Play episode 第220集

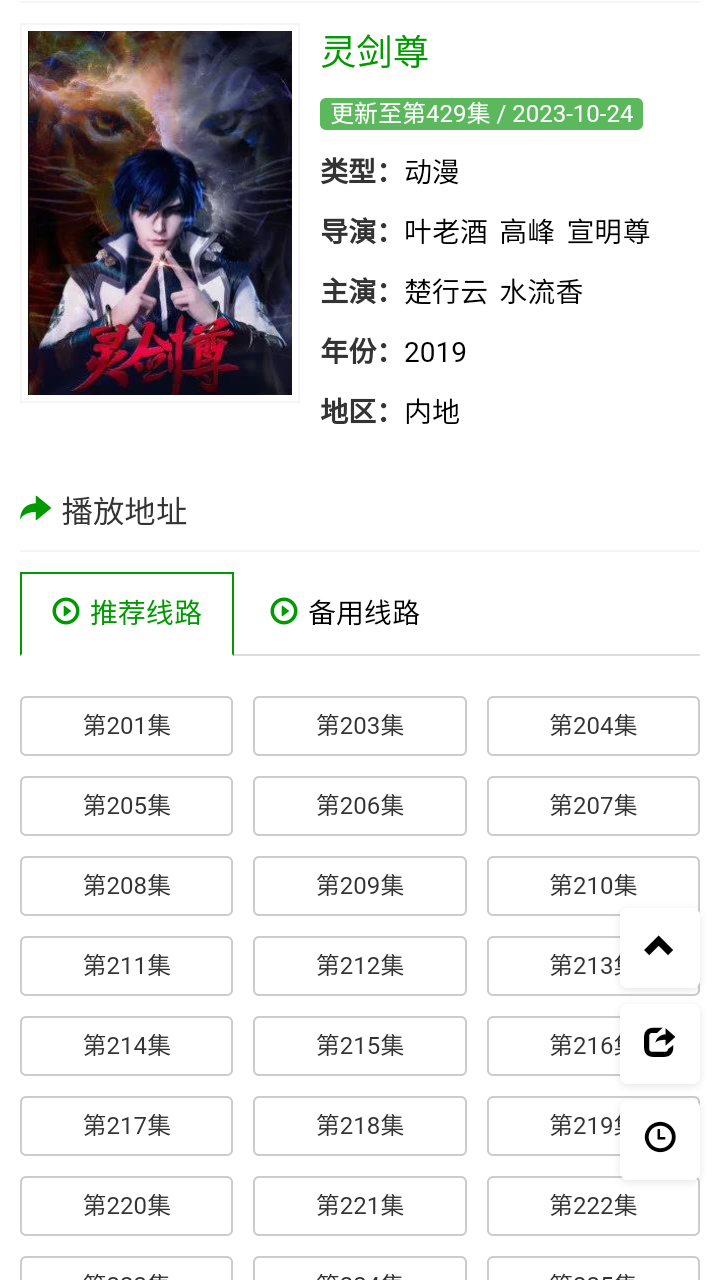(126, 1206)
